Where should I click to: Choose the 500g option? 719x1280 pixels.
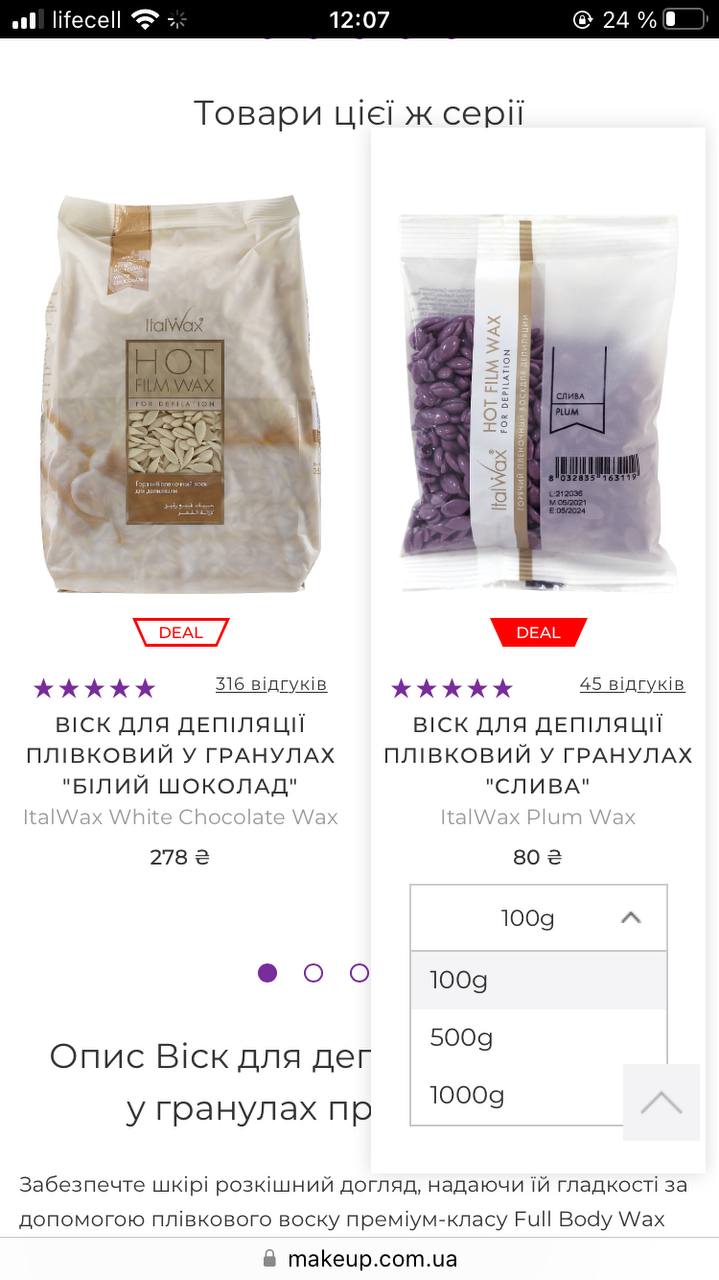pos(538,1038)
